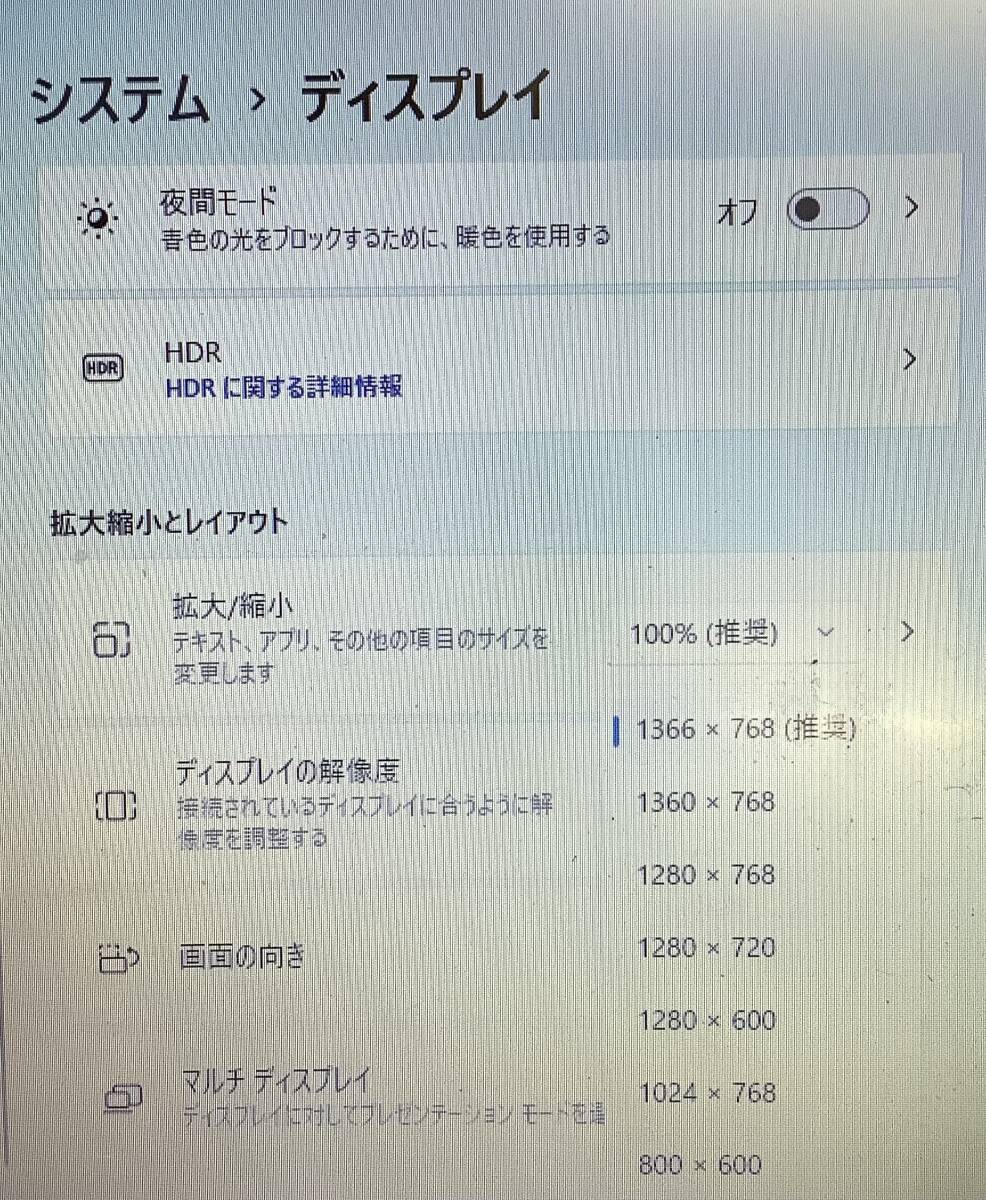Select 1280 × 720 from the list
The height and width of the screenshot is (1200, 986).
tap(706, 947)
